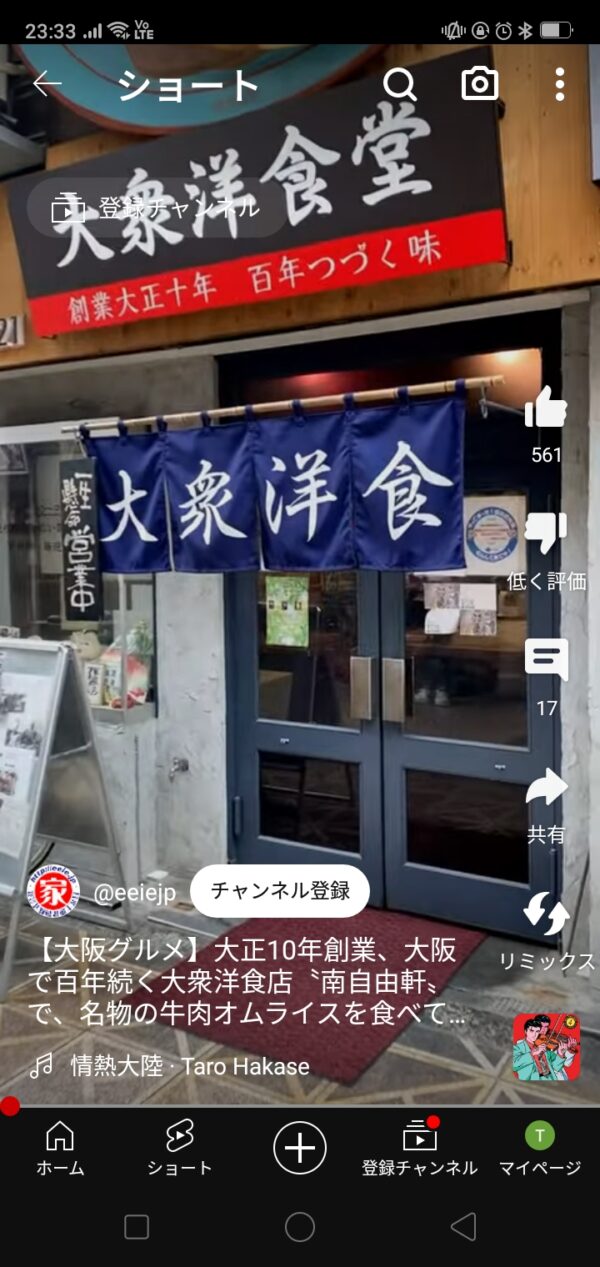Open the three-dot overflow menu
600x1267 pixels.
[560, 85]
